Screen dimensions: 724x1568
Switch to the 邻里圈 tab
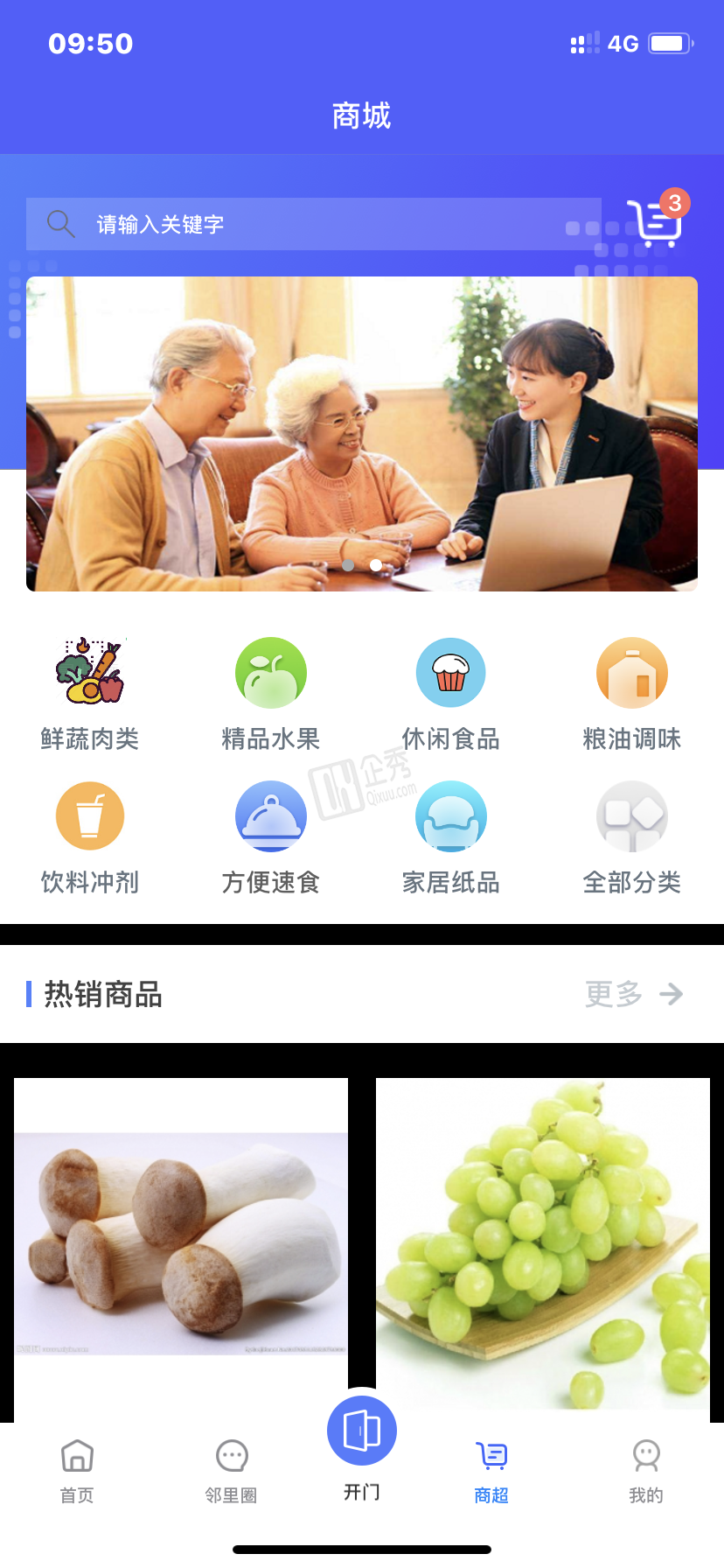[232, 1472]
